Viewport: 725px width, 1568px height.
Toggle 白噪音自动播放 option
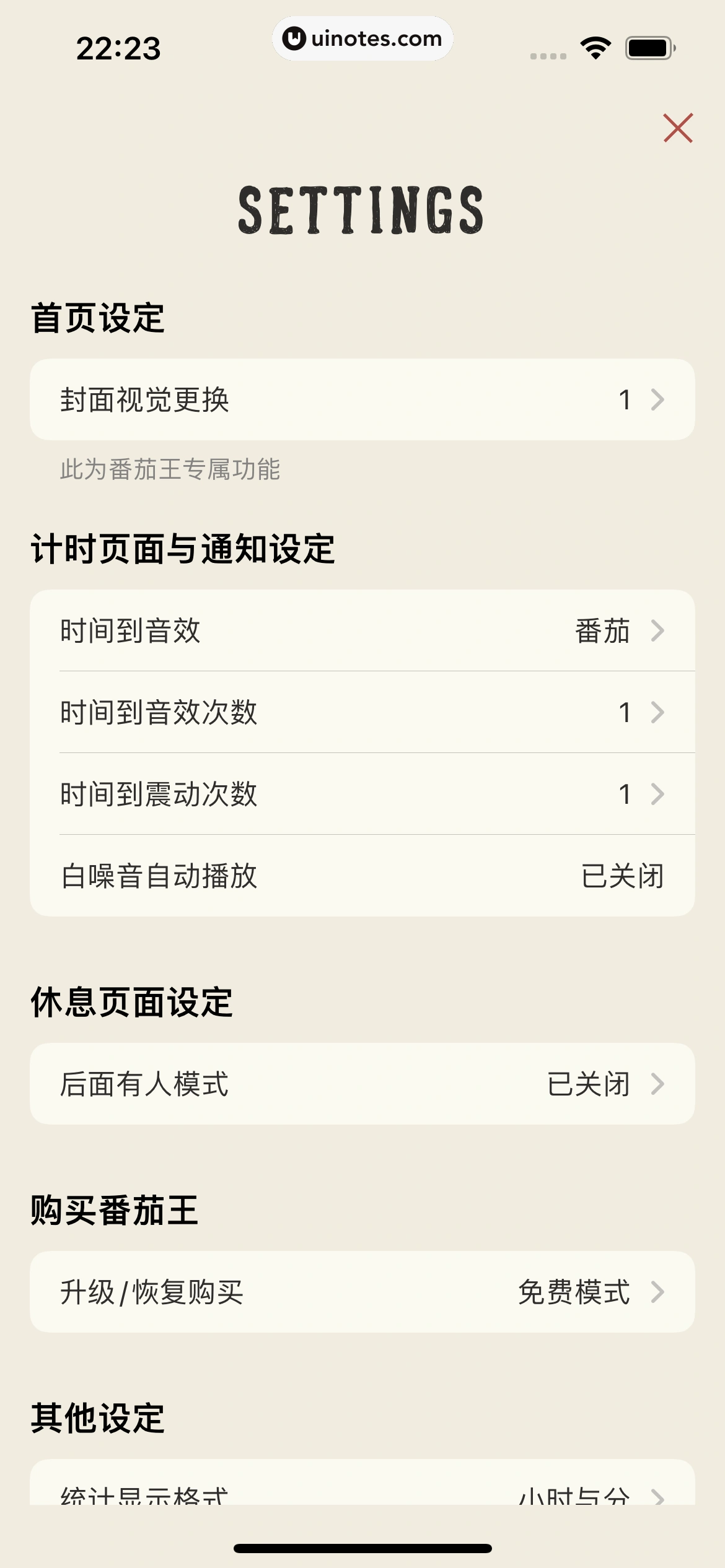362,876
